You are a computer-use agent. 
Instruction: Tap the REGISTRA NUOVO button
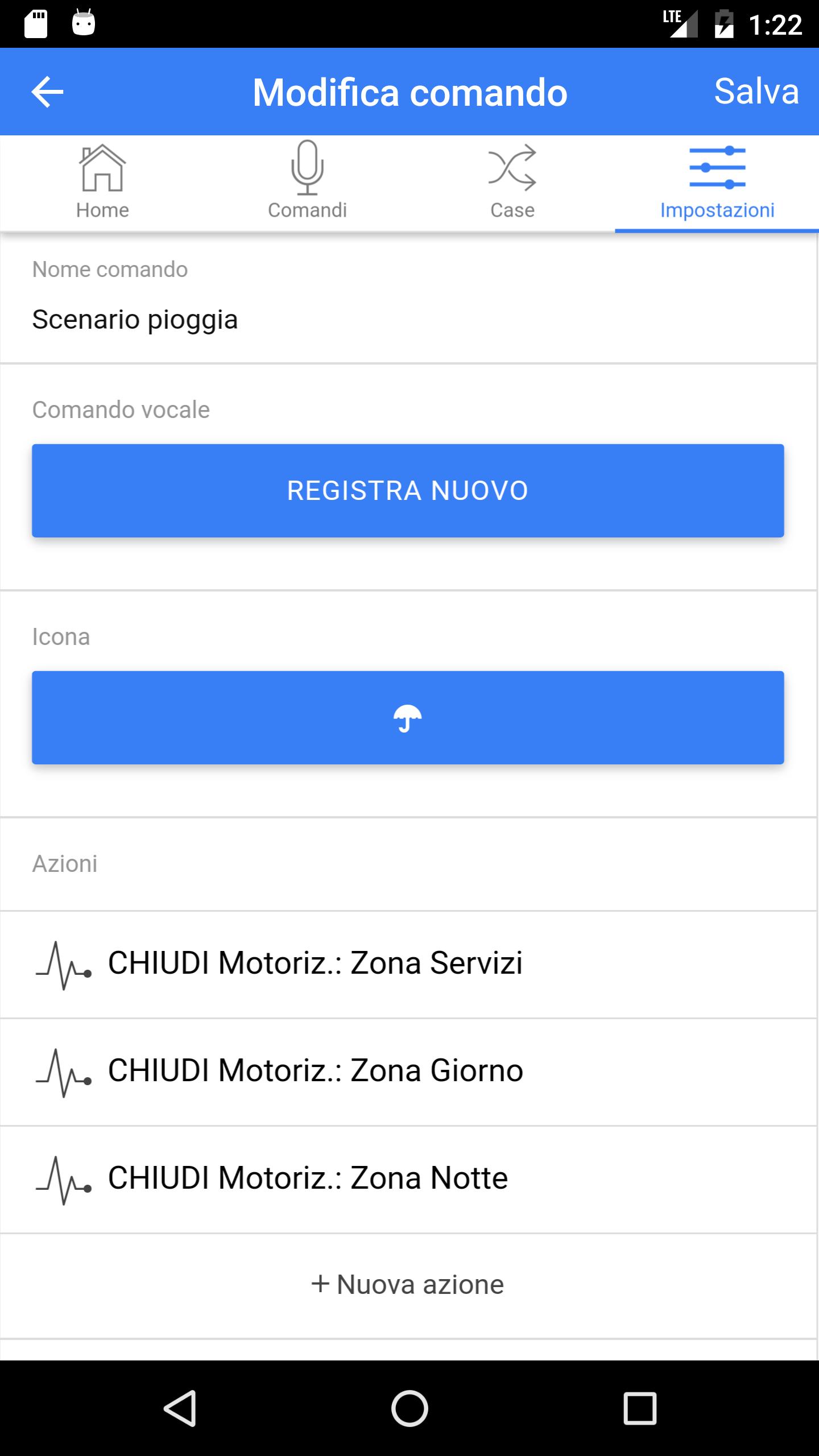click(408, 490)
